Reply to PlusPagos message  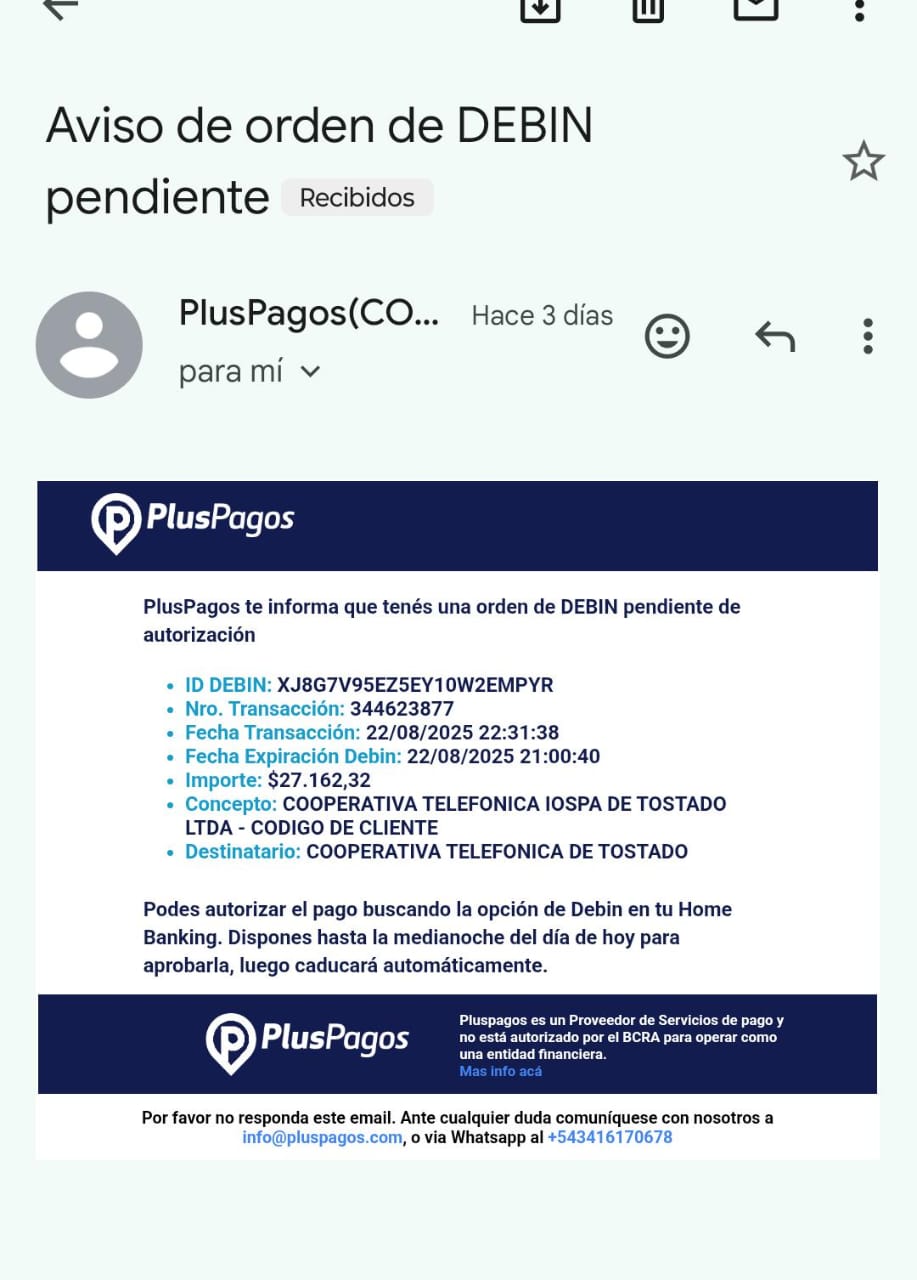(x=775, y=336)
